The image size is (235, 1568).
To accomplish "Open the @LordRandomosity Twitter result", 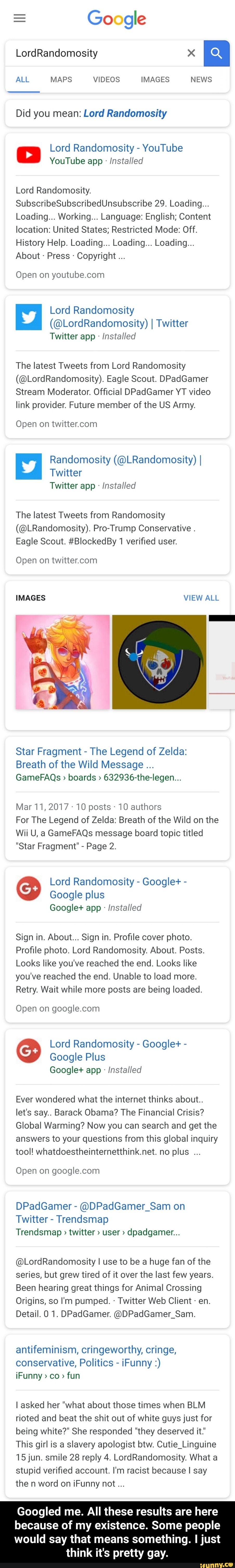I will (x=119, y=316).
